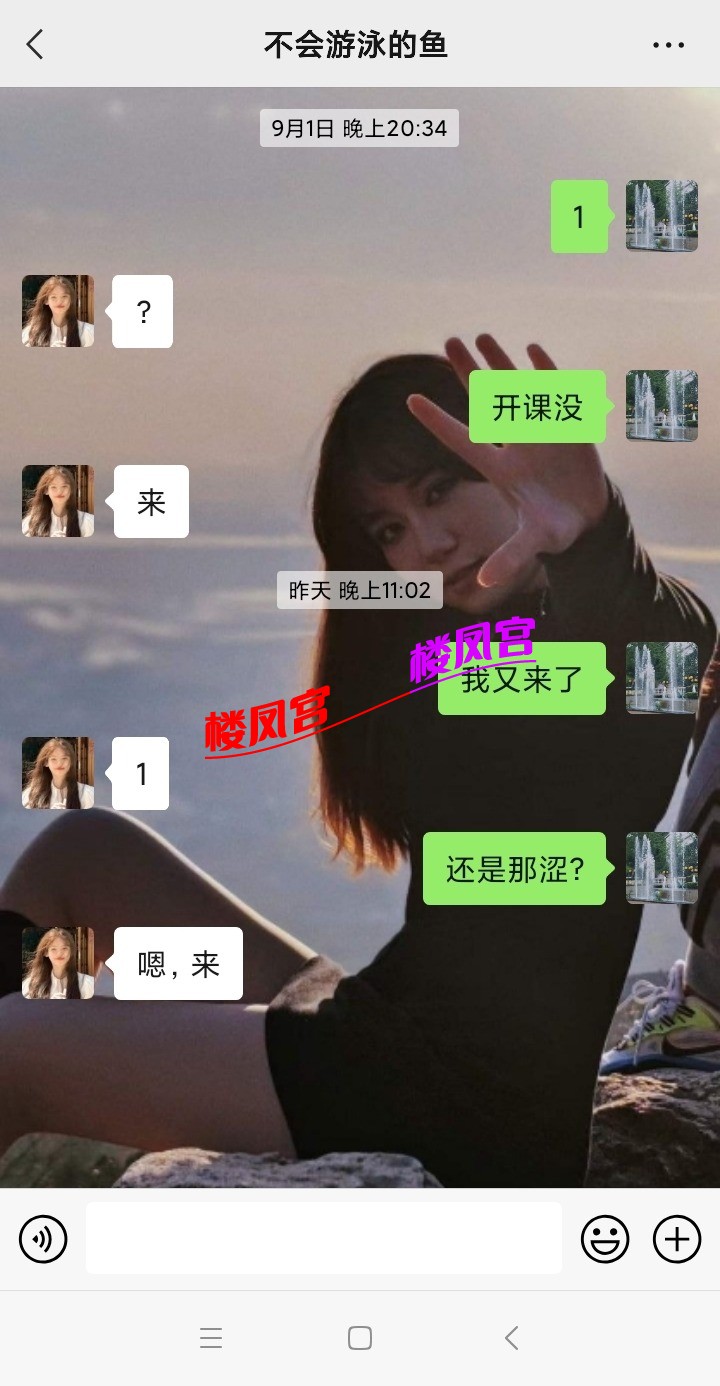Go to the system home screen
720x1386 pixels.
(360, 1338)
